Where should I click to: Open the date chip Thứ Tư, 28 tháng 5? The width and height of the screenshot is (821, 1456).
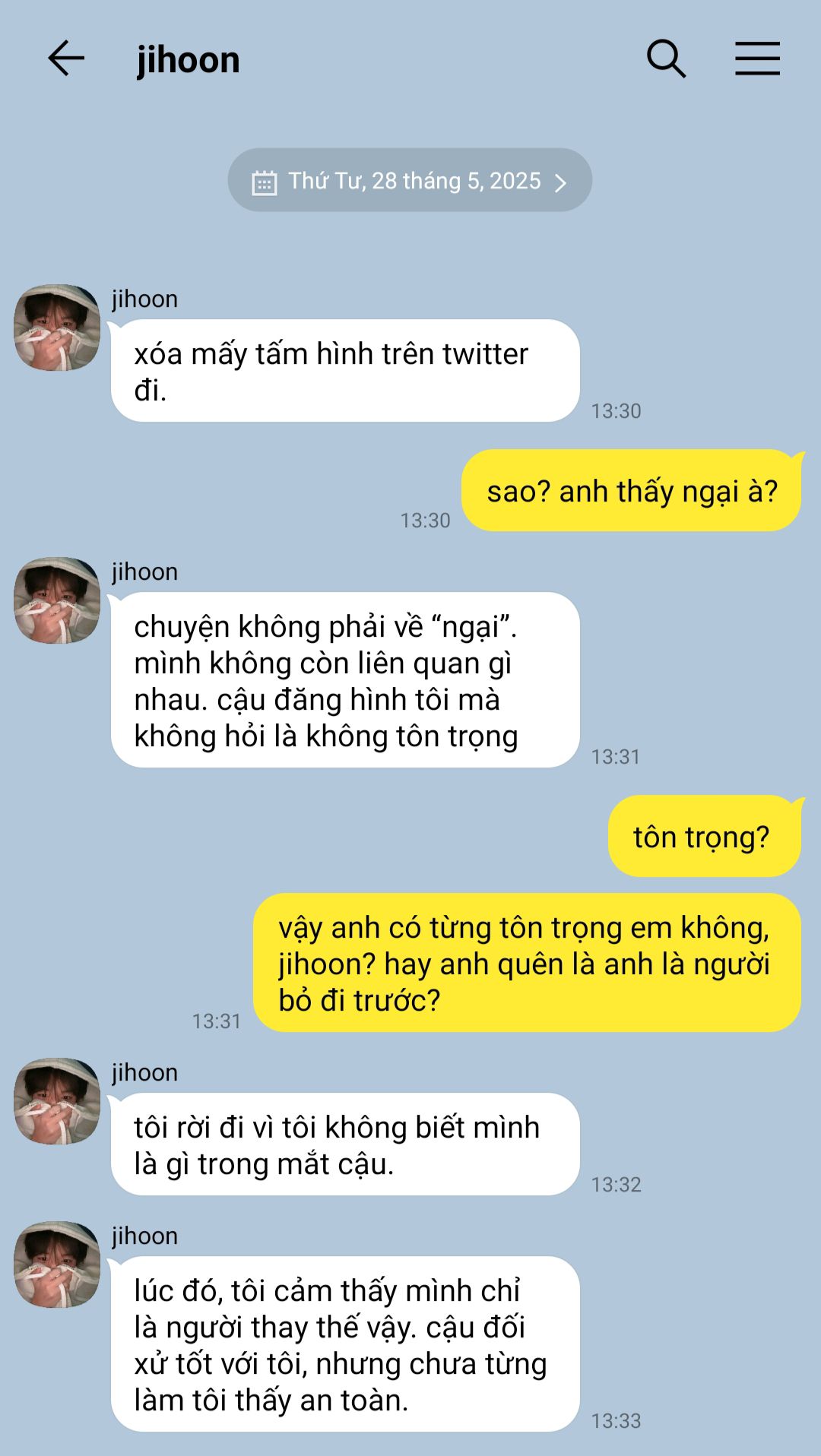410,181
